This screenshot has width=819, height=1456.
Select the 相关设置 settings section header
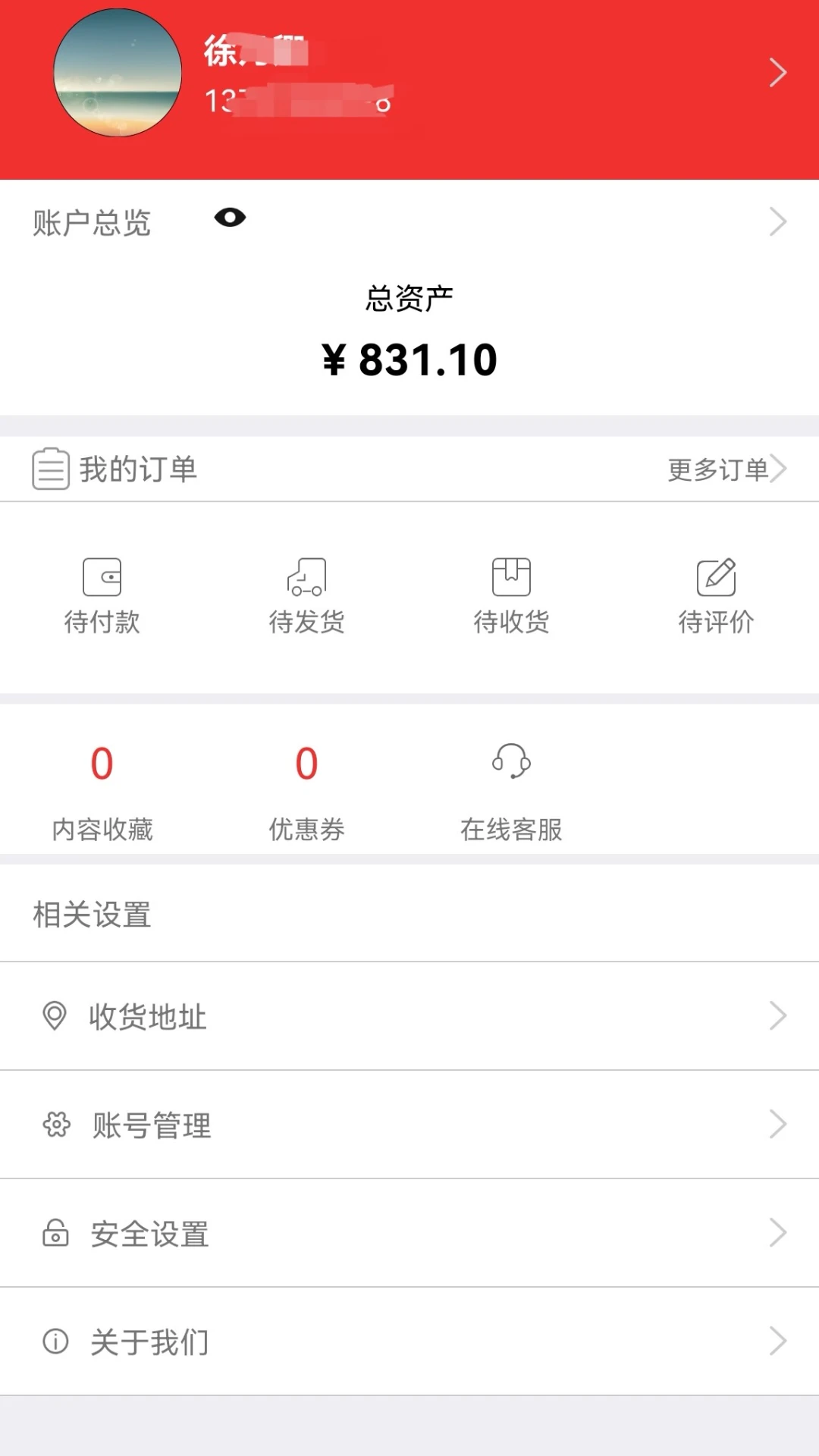coord(91,915)
